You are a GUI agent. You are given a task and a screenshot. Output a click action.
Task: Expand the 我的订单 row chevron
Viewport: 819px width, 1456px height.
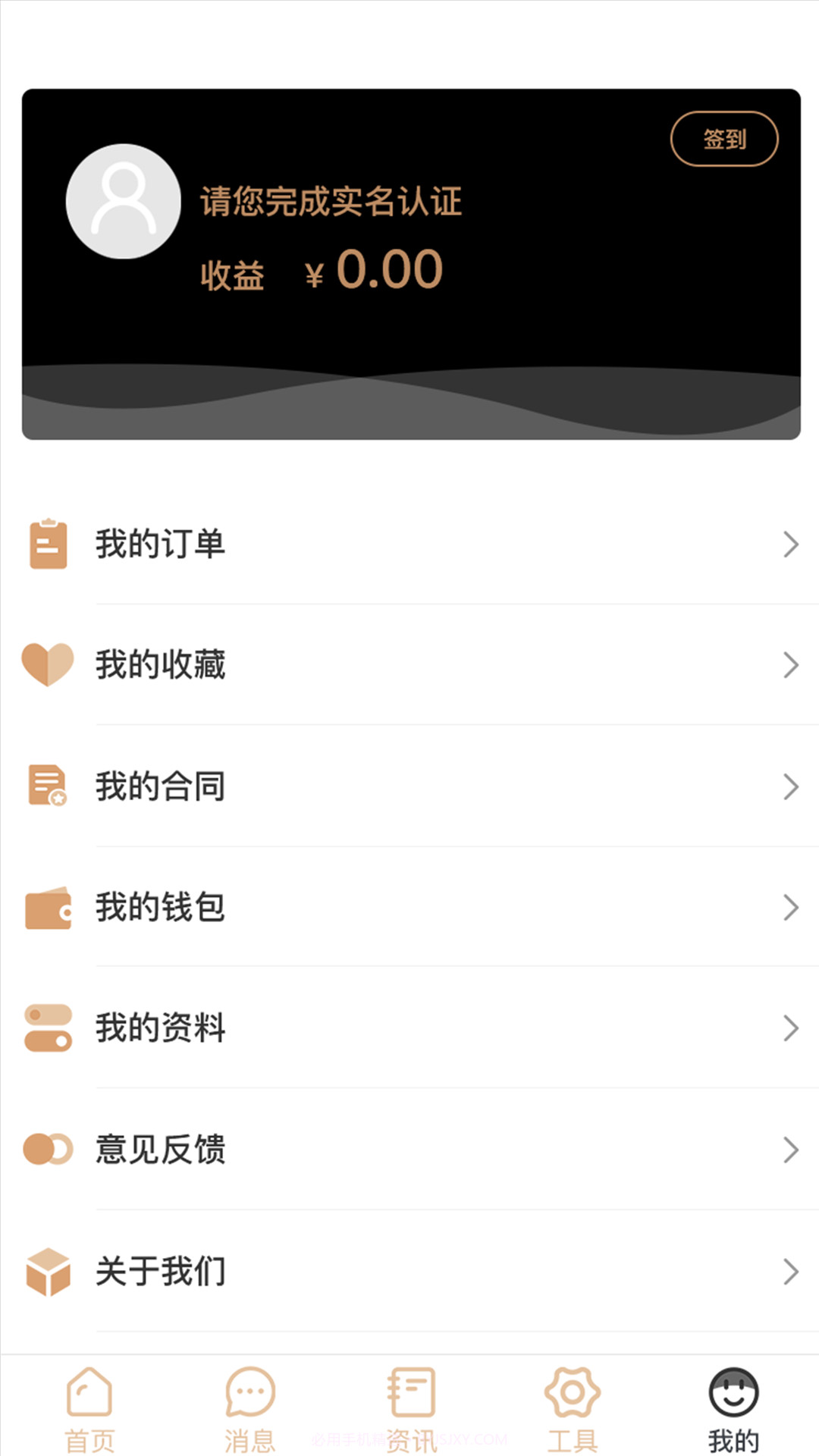pos(791,544)
